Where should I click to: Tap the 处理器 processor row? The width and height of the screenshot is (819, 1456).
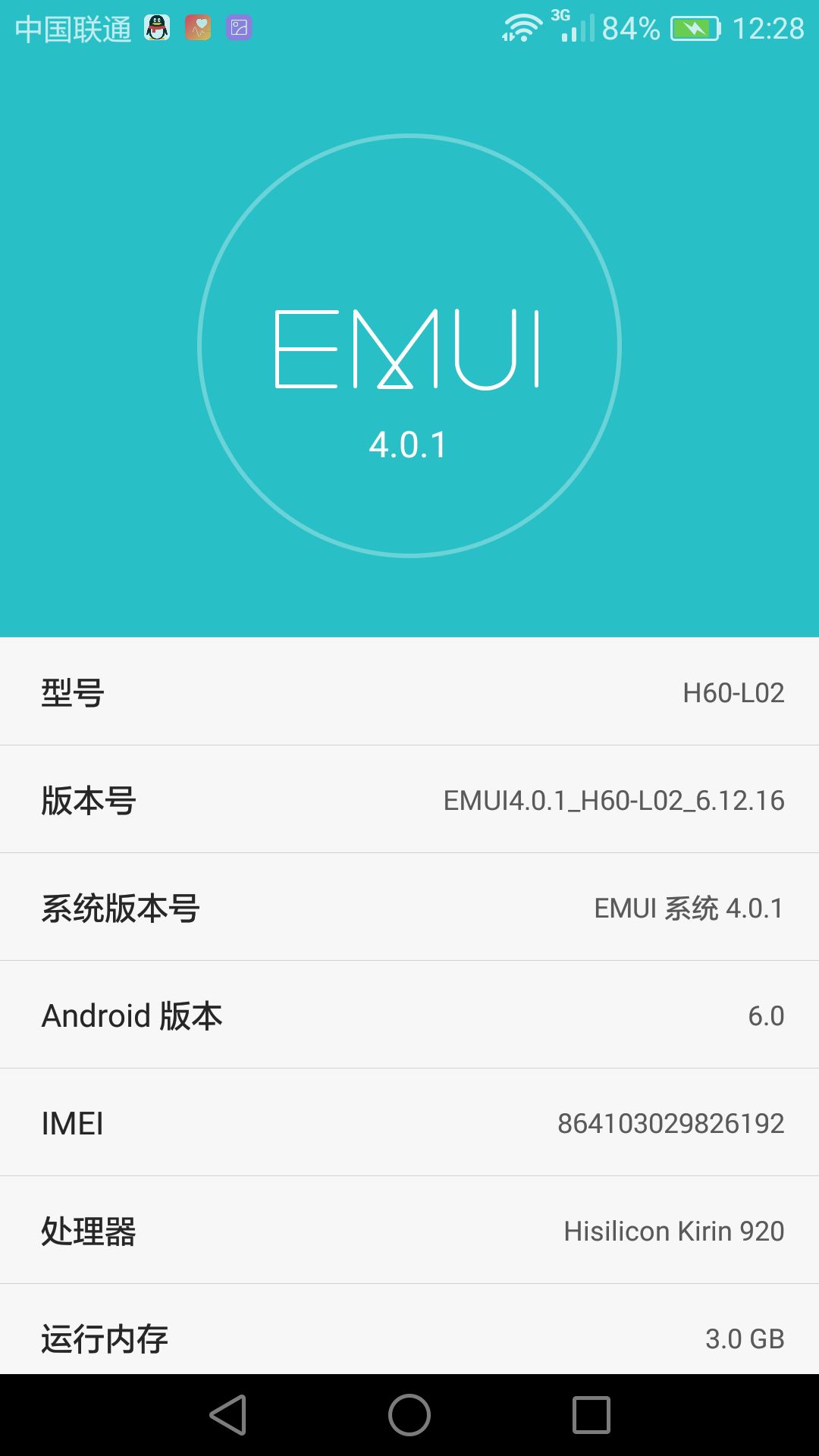409,1230
